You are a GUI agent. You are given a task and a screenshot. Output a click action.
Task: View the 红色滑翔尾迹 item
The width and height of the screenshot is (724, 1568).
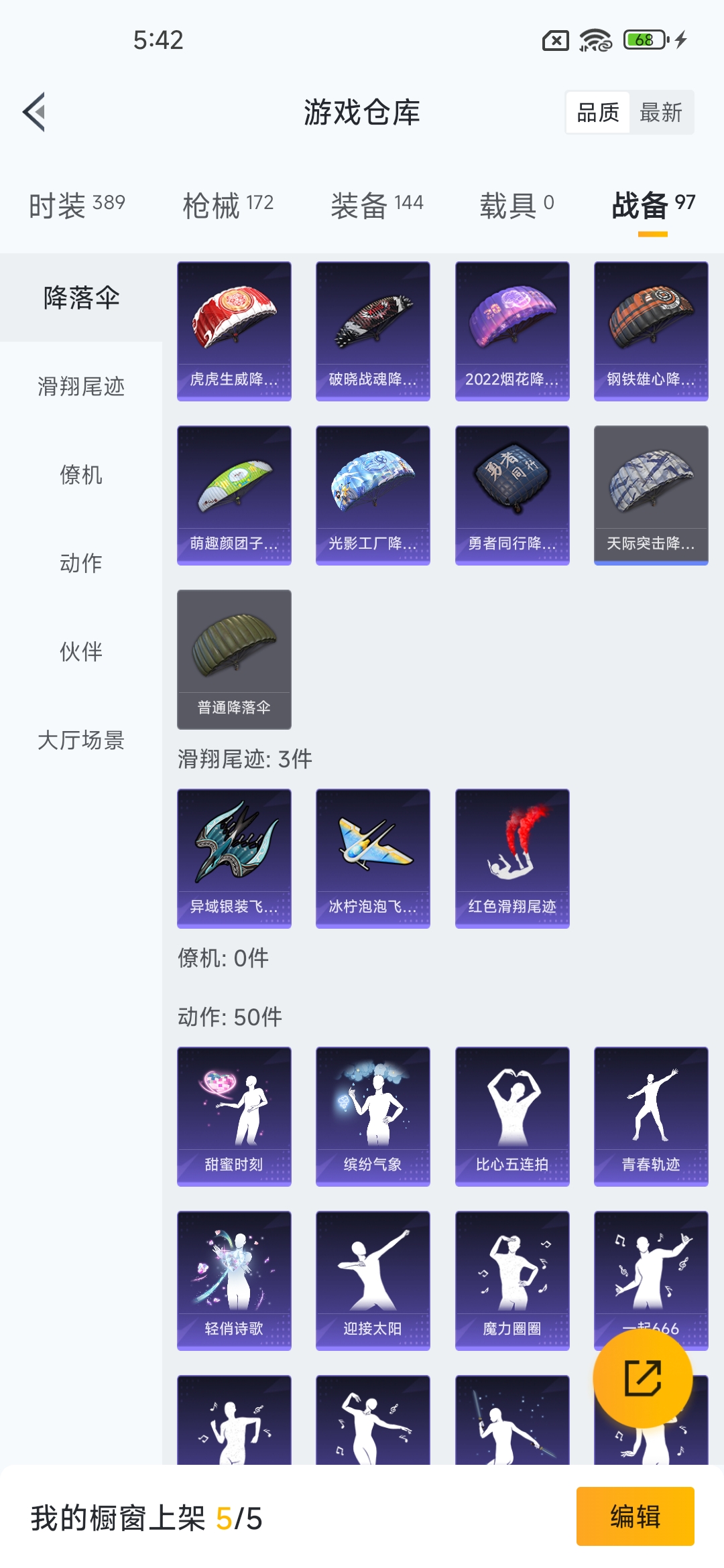click(512, 858)
